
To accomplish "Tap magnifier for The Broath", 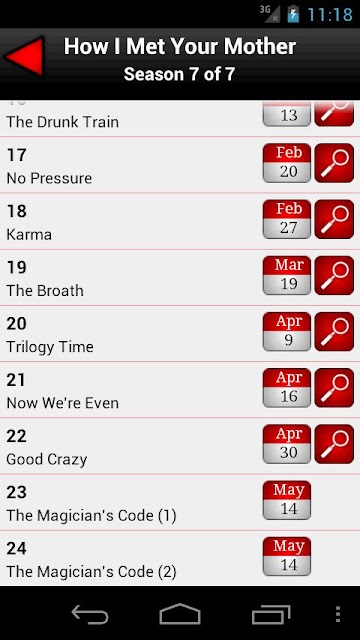I will (334, 276).
